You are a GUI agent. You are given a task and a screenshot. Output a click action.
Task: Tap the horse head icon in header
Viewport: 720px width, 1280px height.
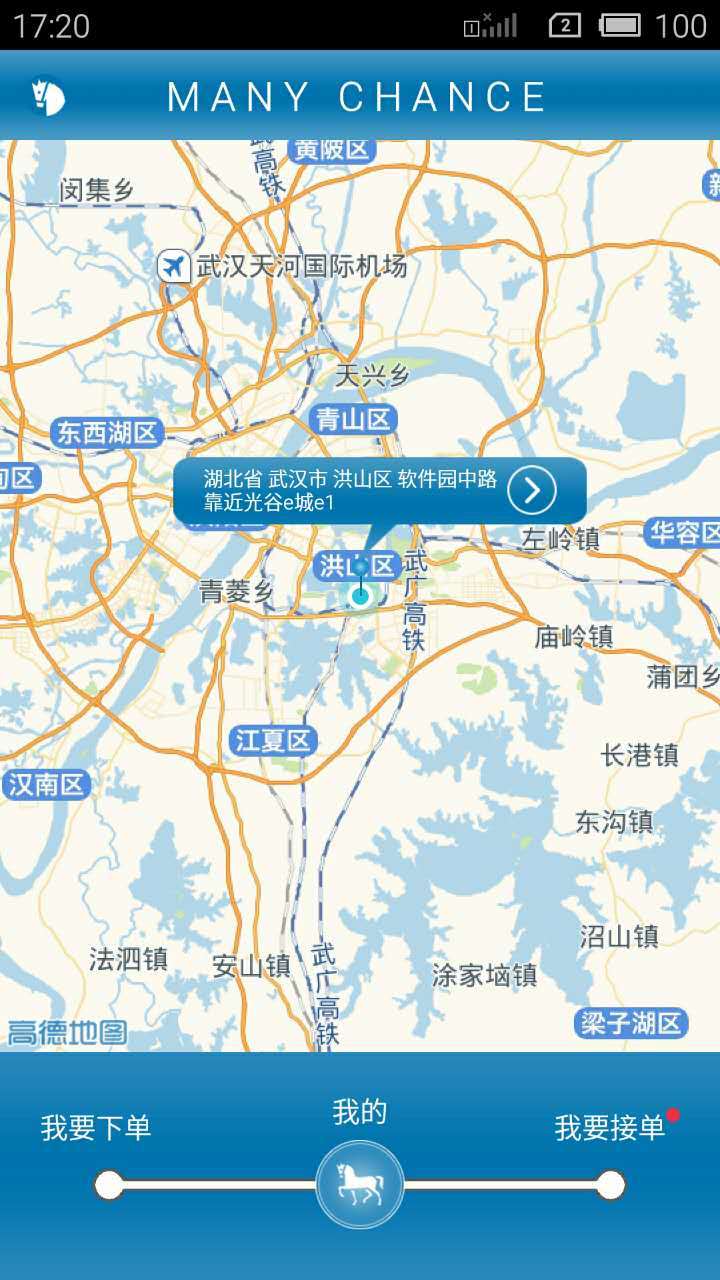point(47,97)
